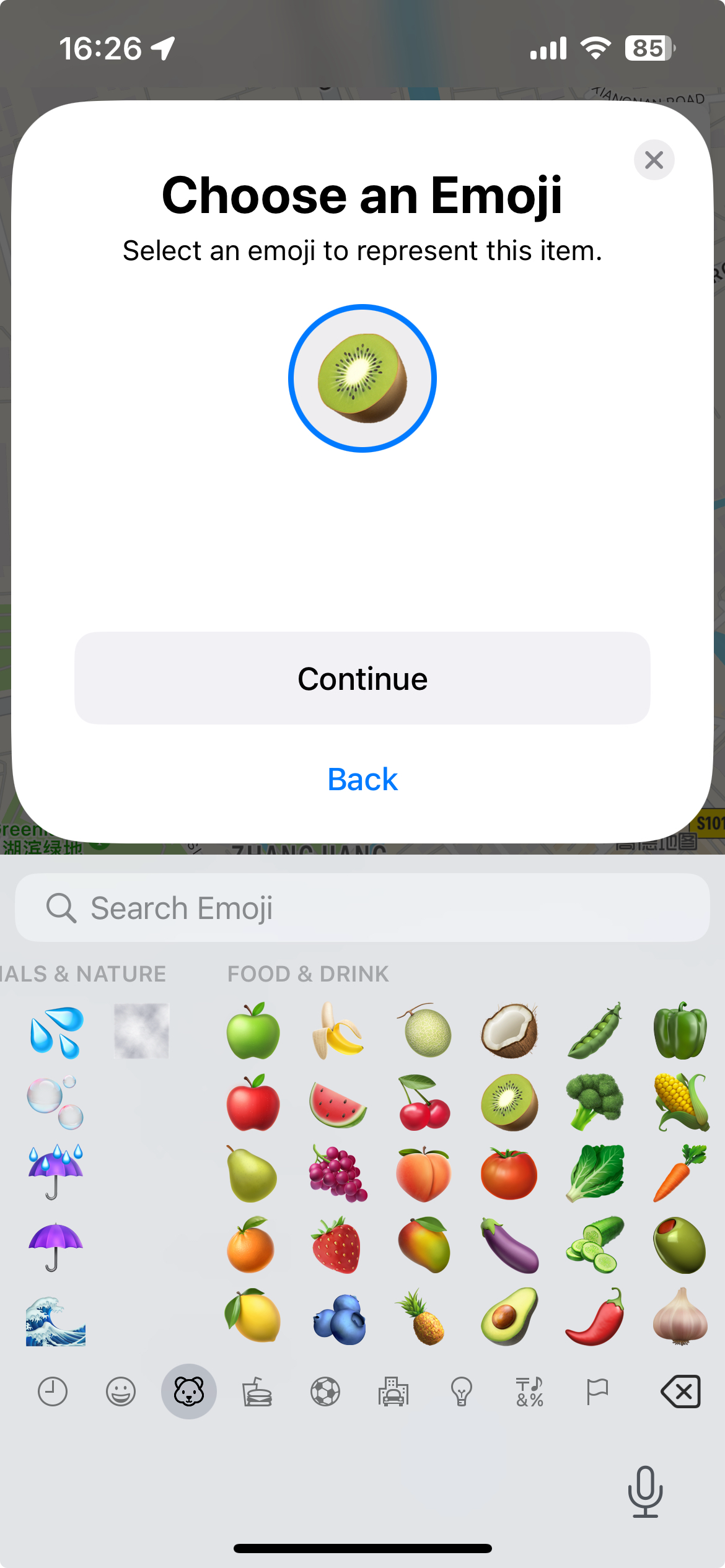
Task: Start dictation with the microphone
Action: 645,1491
